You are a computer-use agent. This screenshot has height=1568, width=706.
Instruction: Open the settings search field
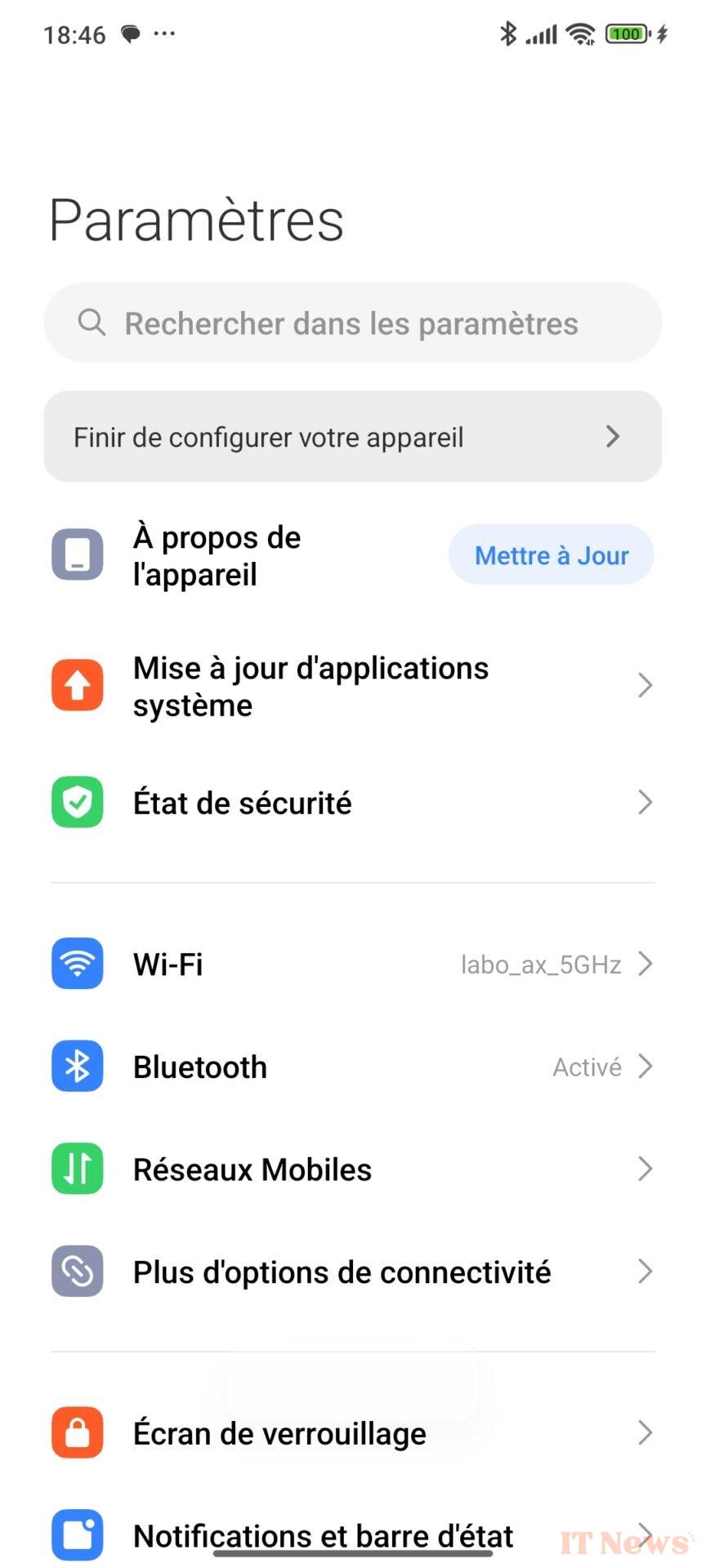352,323
